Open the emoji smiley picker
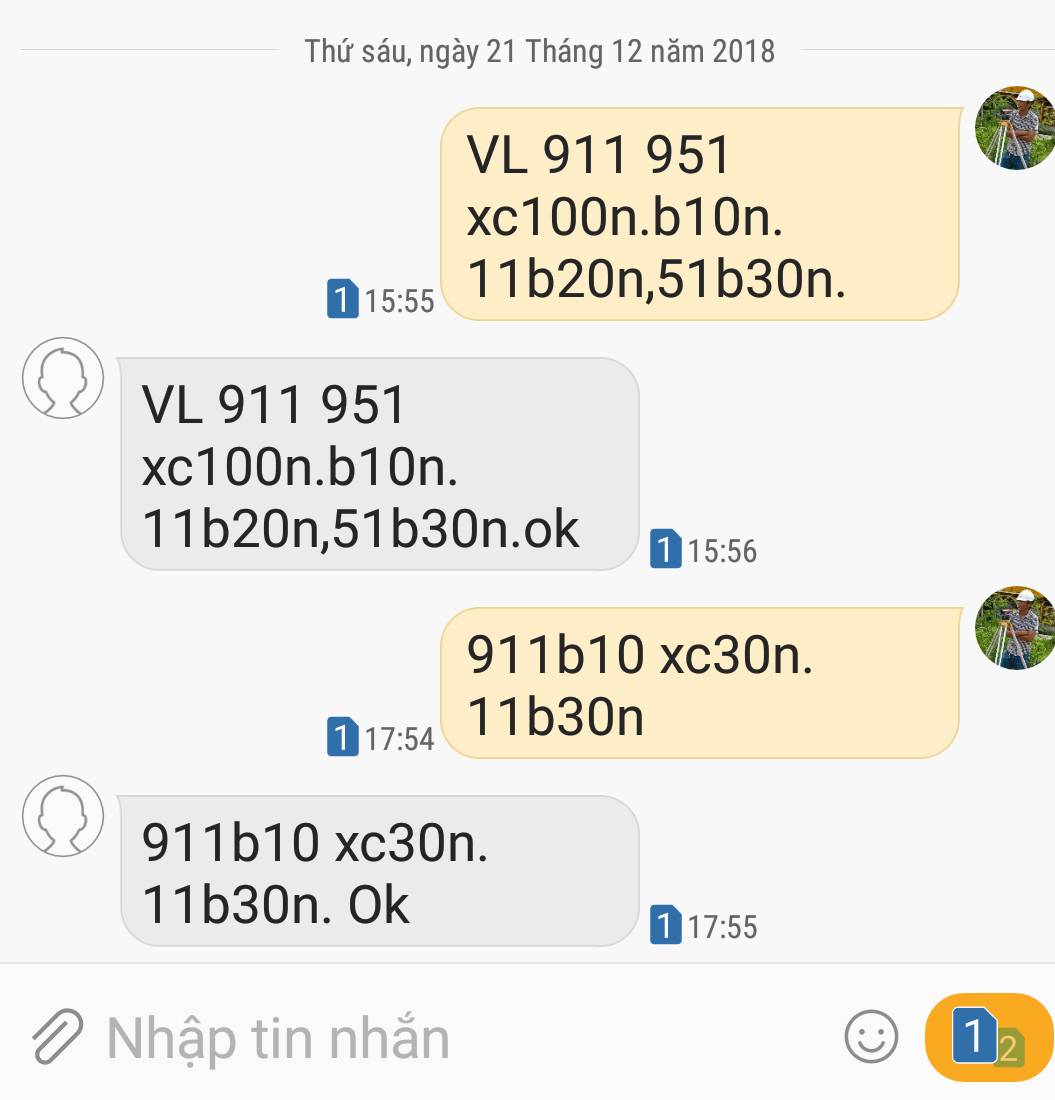The image size is (1055, 1100). point(871,1037)
